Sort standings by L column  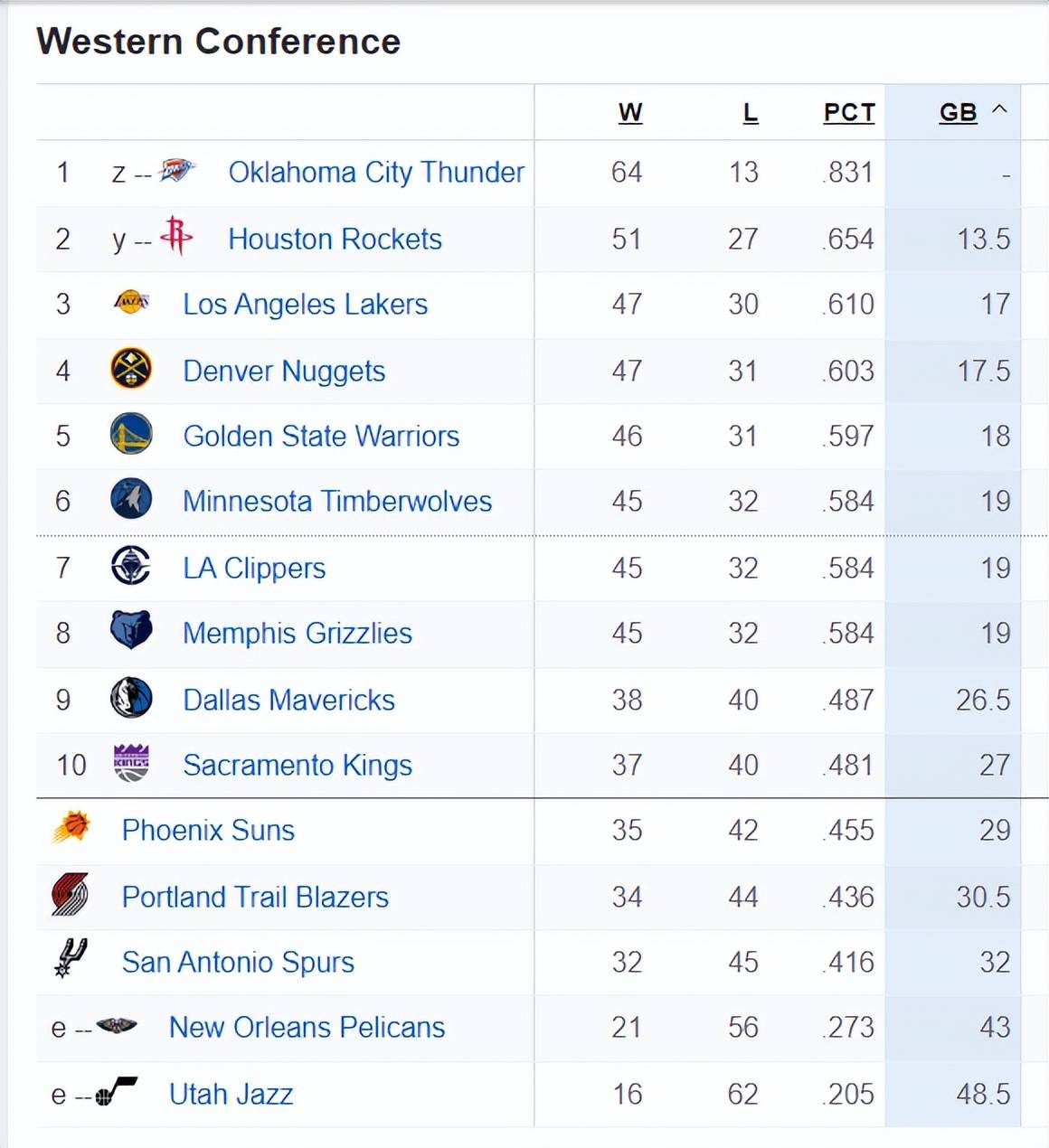click(750, 113)
